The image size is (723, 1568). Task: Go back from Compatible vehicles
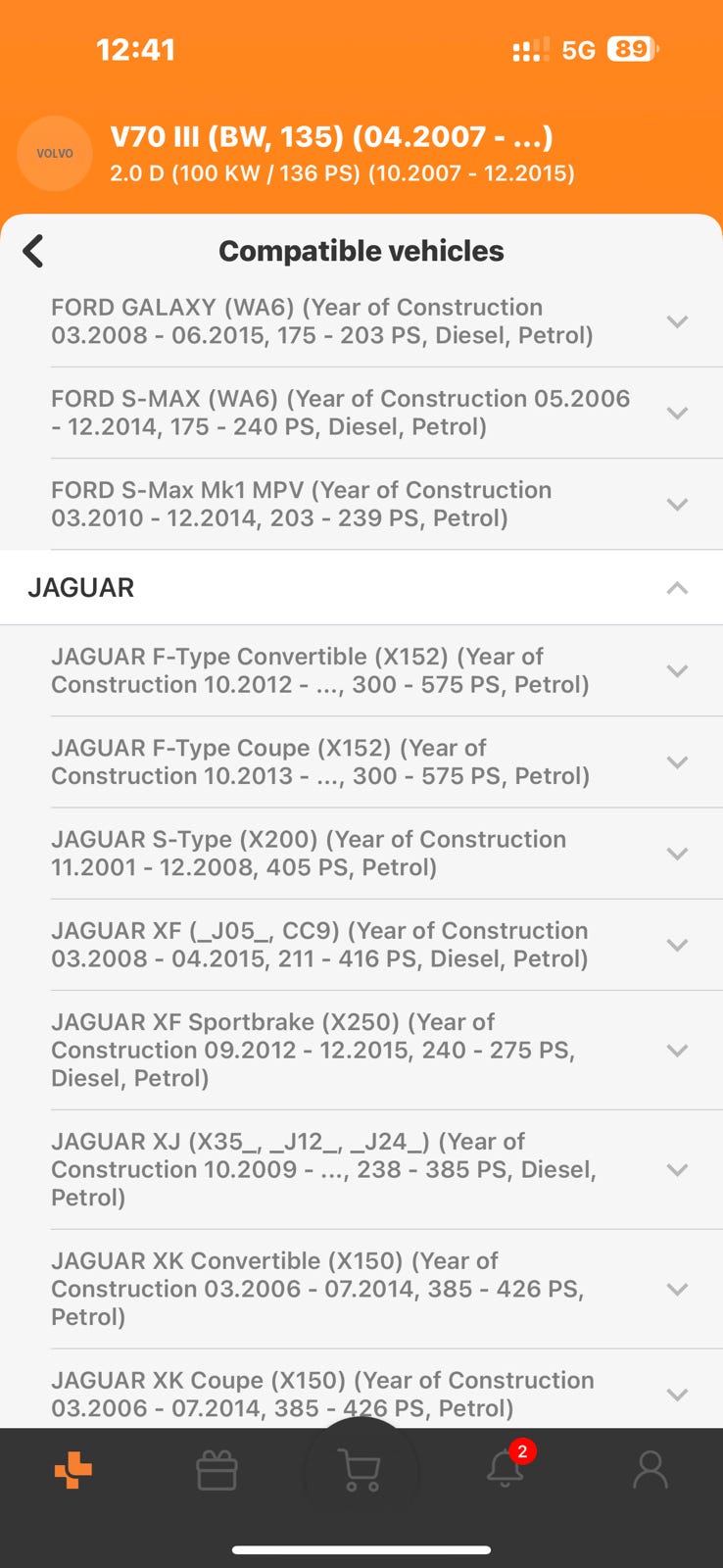33,251
